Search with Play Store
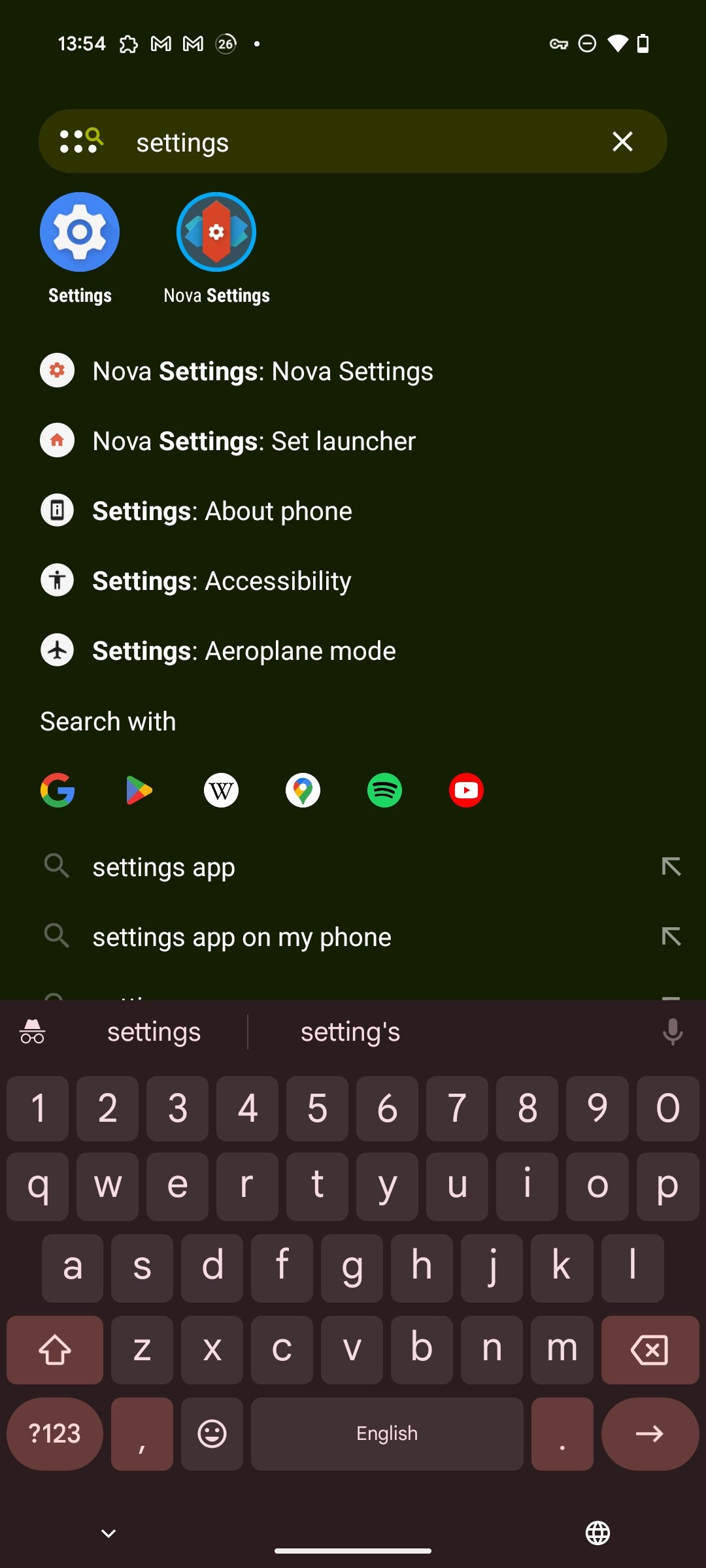The height and width of the screenshot is (1568, 706). pos(139,791)
